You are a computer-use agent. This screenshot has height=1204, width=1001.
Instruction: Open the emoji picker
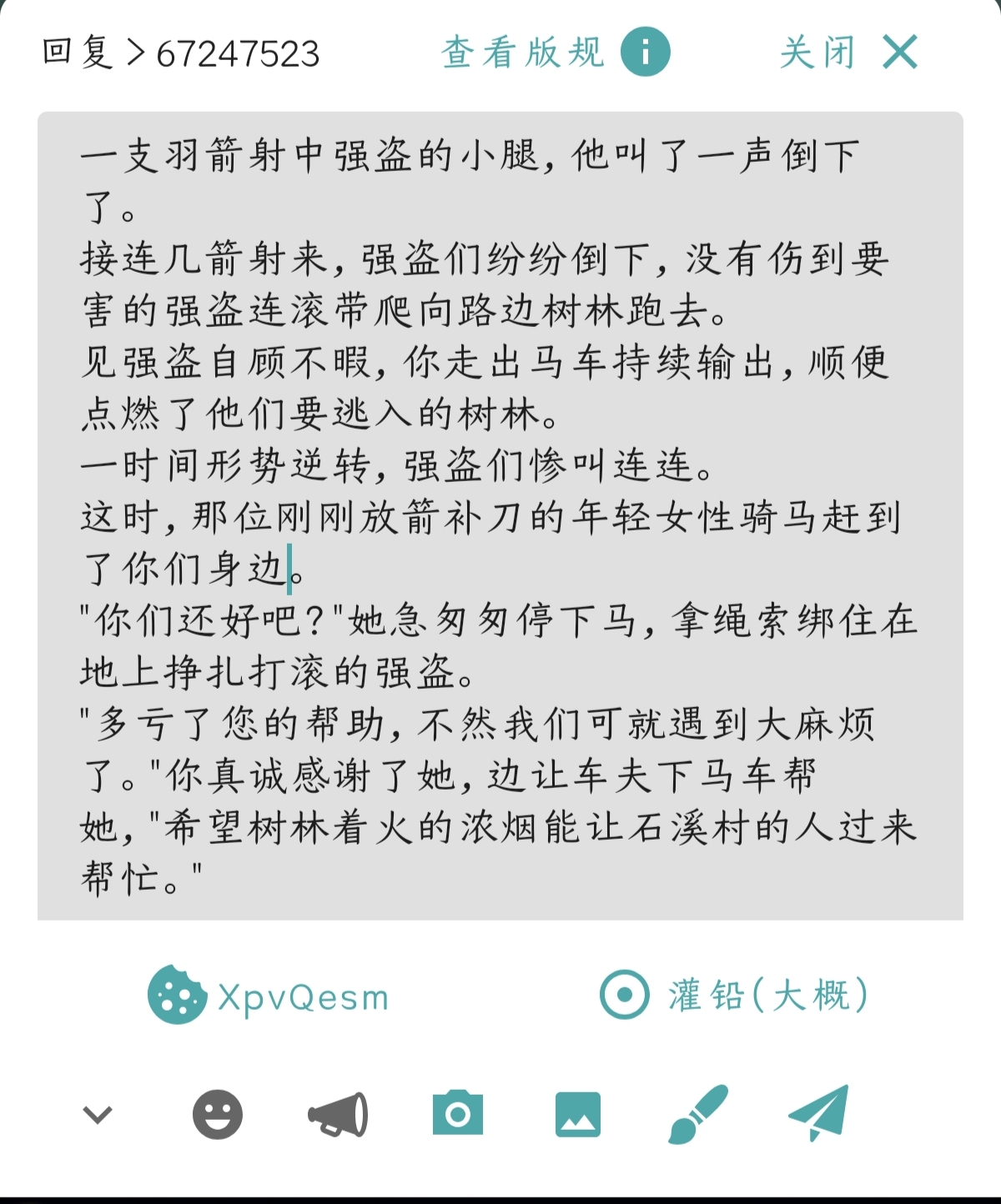[x=218, y=1115]
